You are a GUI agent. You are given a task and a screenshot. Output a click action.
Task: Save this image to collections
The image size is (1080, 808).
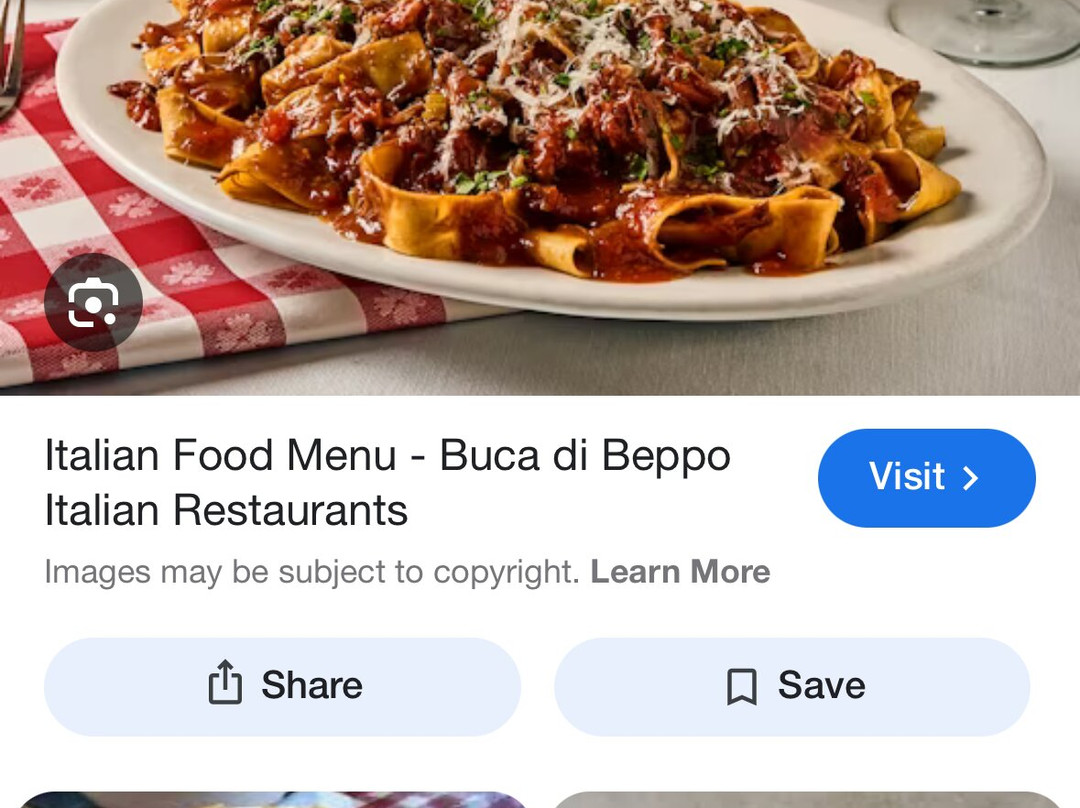(x=792, y=686)
